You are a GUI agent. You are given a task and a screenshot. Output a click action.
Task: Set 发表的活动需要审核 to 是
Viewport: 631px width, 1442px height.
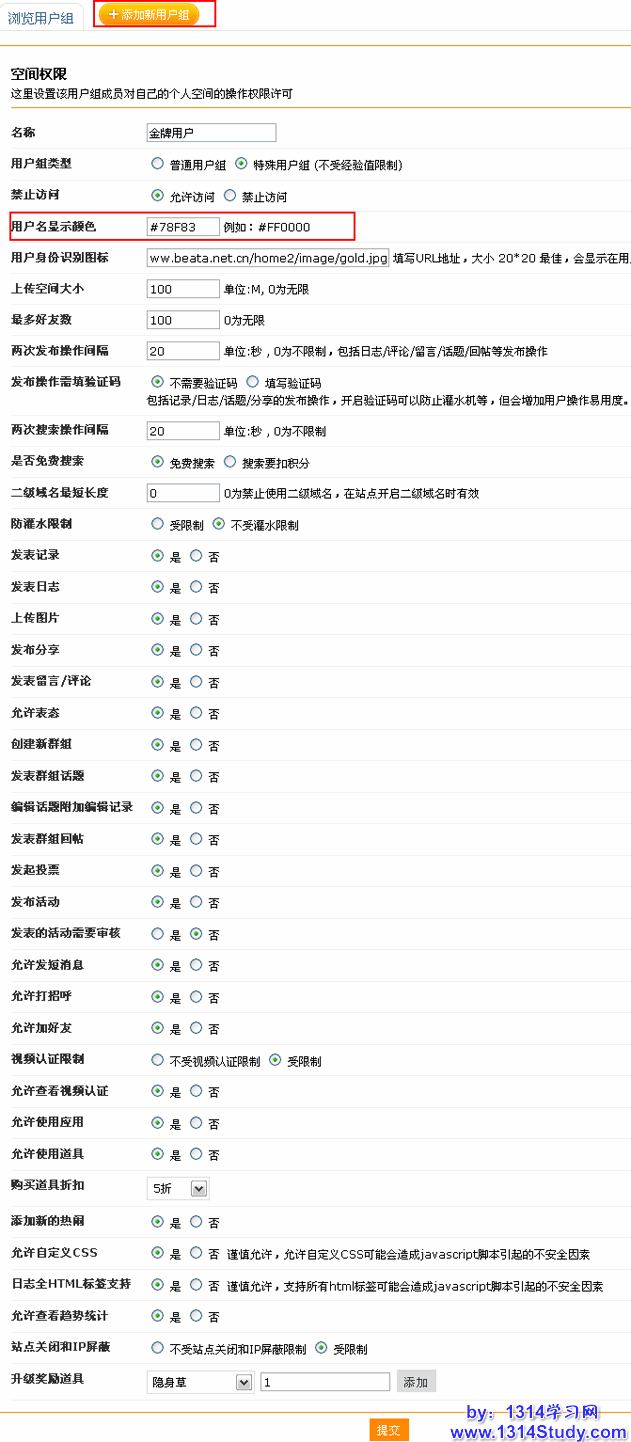coord(157,934)
